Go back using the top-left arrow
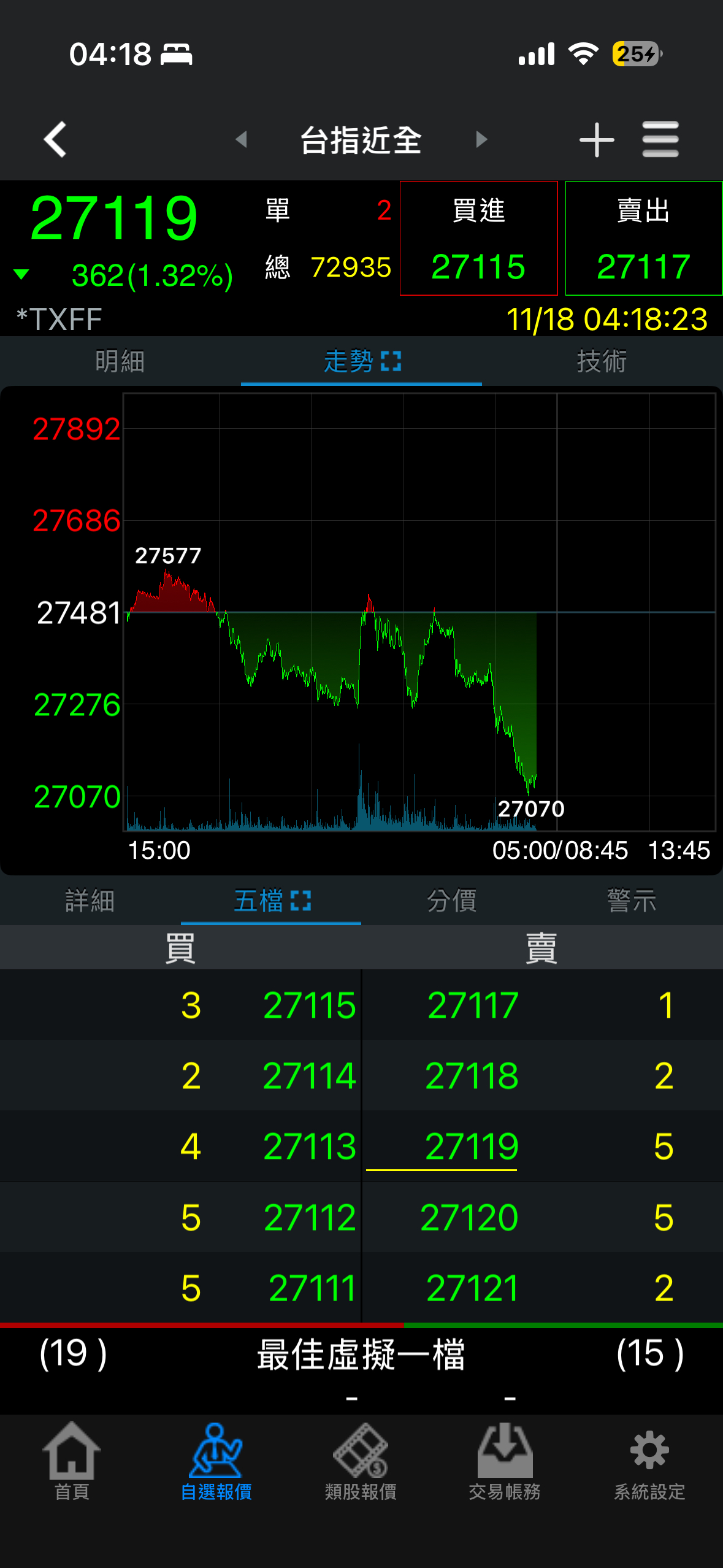Screen dimensions: 723x1568 (x=55, y=139)
